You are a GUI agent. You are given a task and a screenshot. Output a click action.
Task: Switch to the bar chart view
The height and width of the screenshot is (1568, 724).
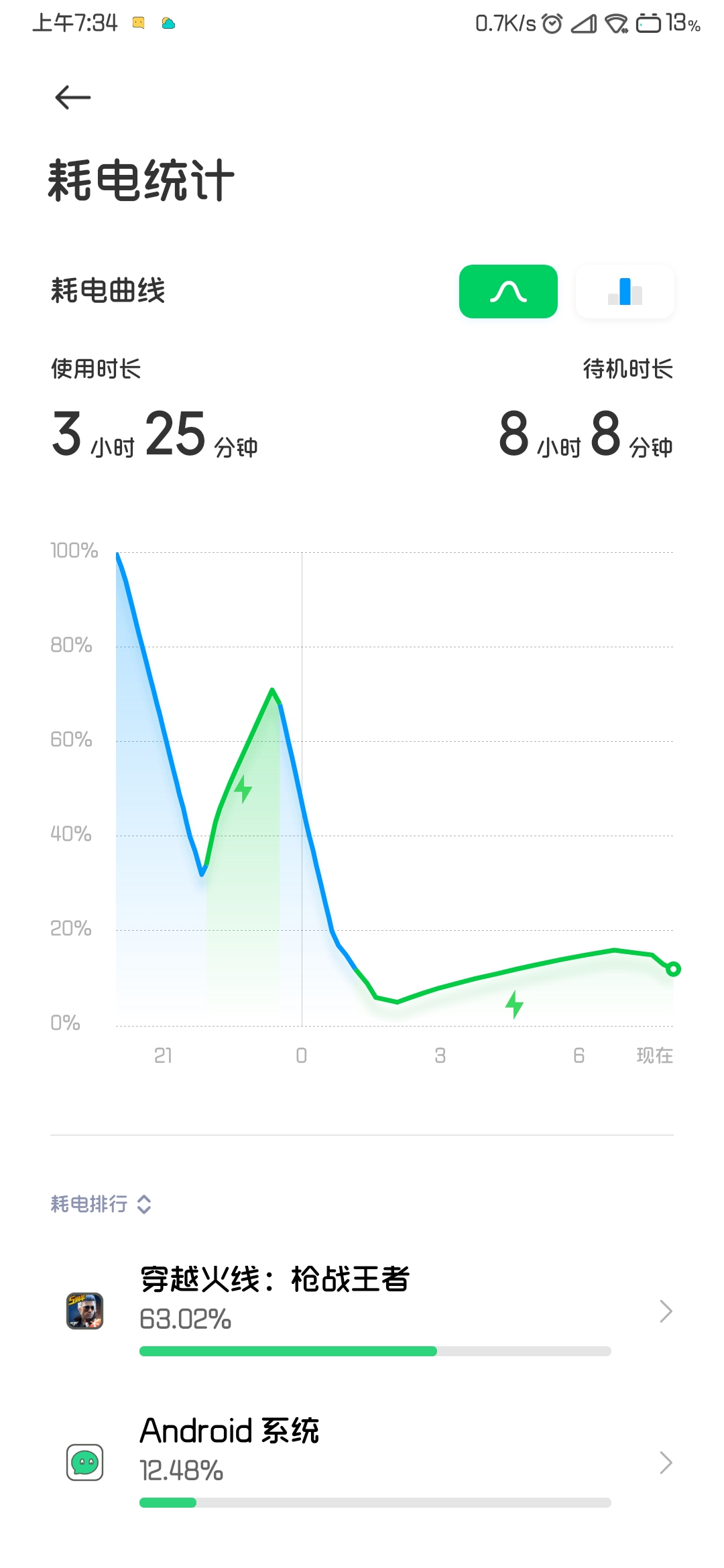point(625,291)
